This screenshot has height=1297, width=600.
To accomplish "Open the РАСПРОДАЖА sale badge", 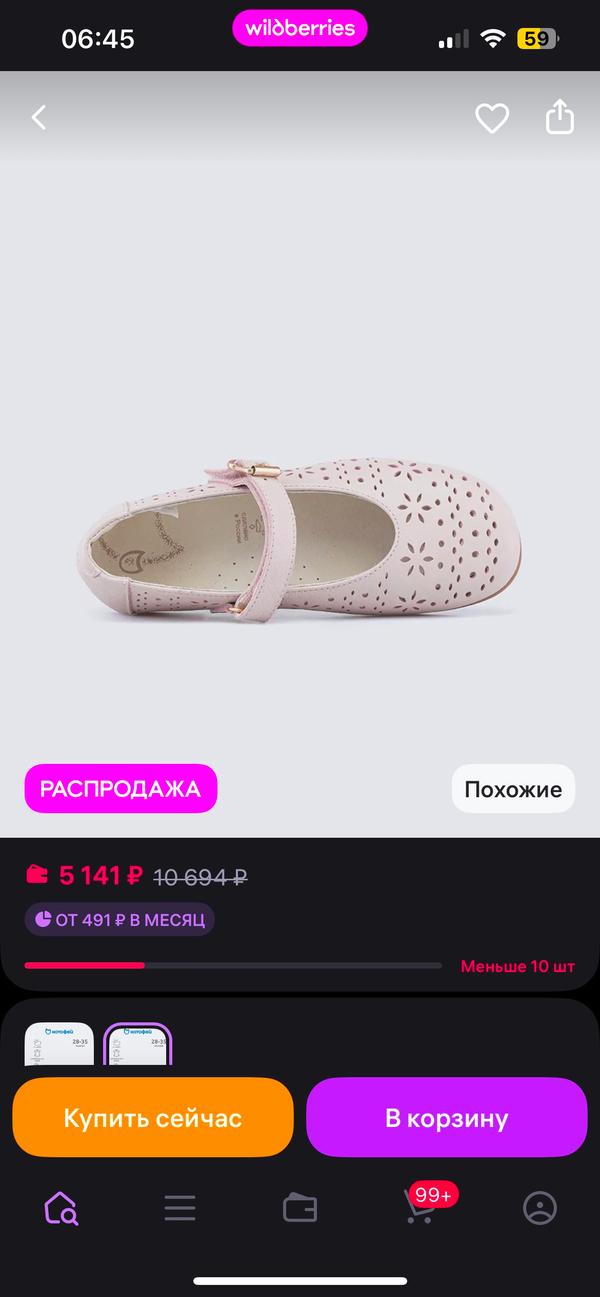I will pyautogui.click(x=121, y=788).
